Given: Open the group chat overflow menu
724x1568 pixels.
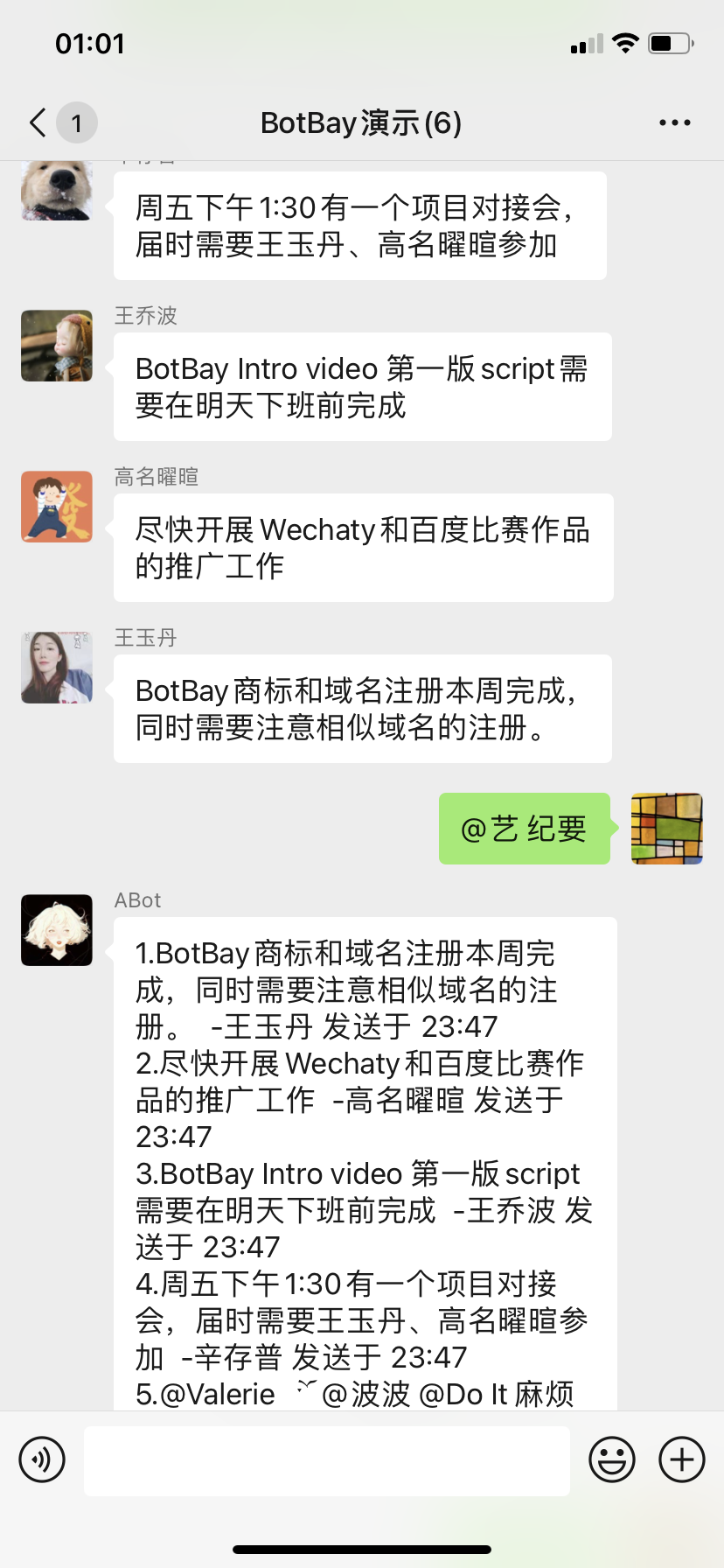Looking at the screenshot, I should [x=674, y=122].
